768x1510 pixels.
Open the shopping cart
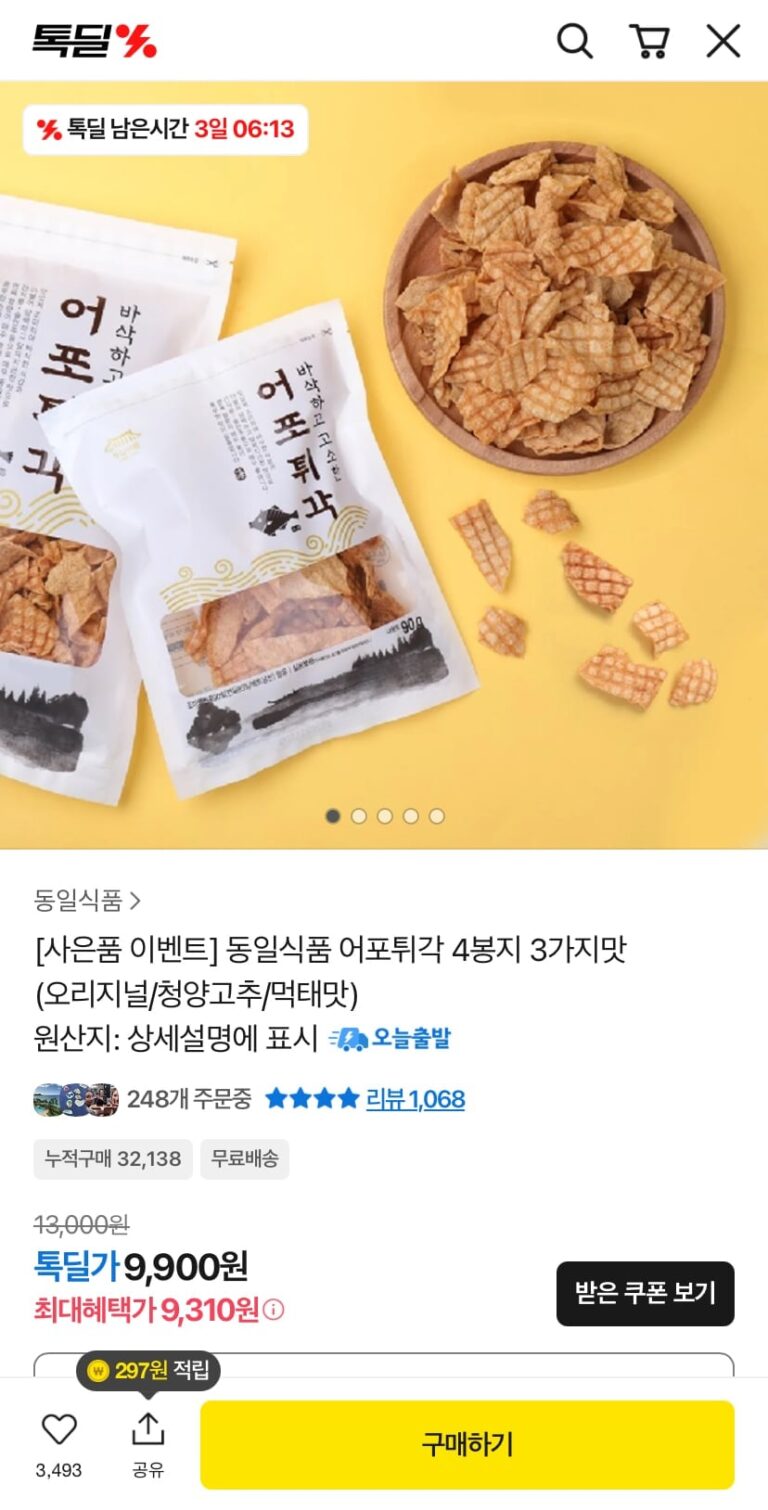(649, 42)
